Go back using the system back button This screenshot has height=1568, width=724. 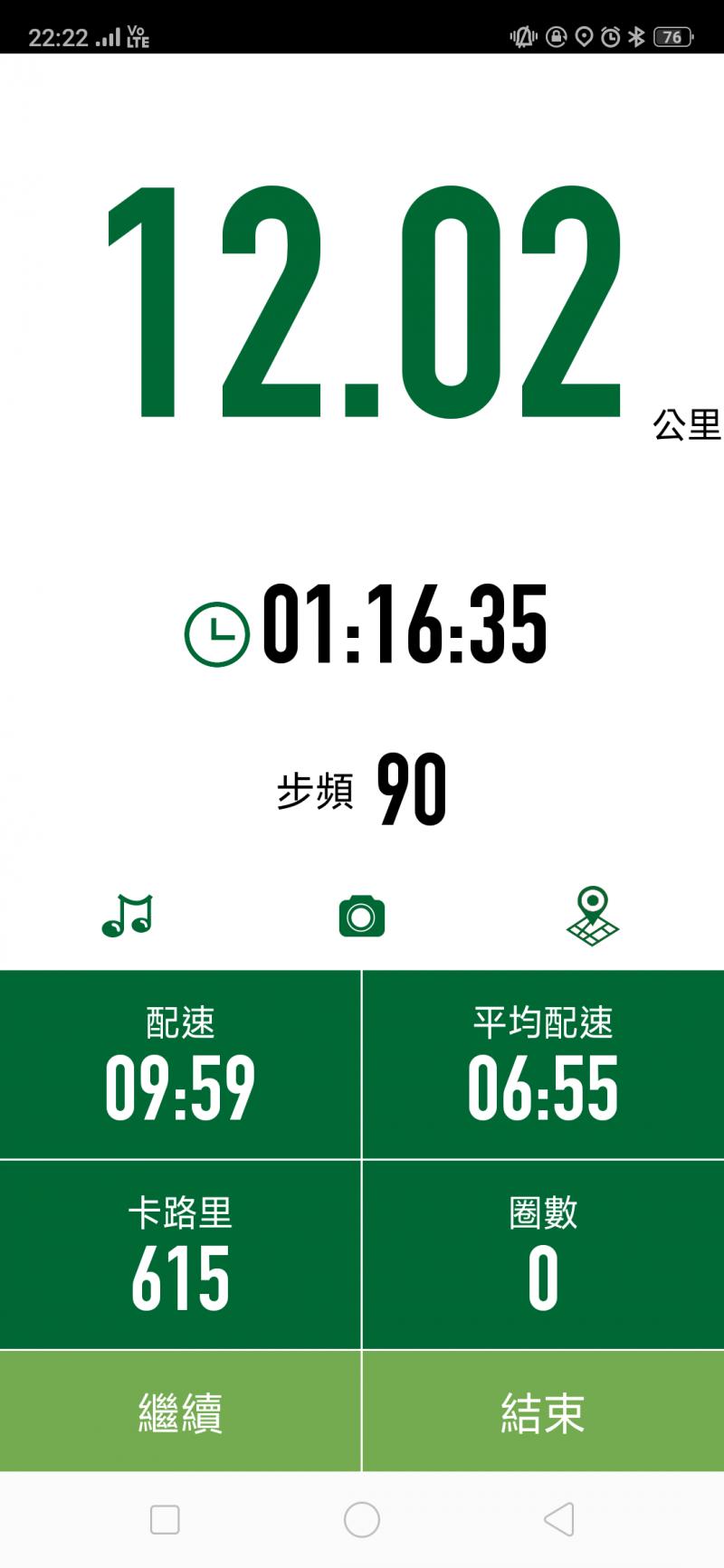click(x=558, y=1519)
